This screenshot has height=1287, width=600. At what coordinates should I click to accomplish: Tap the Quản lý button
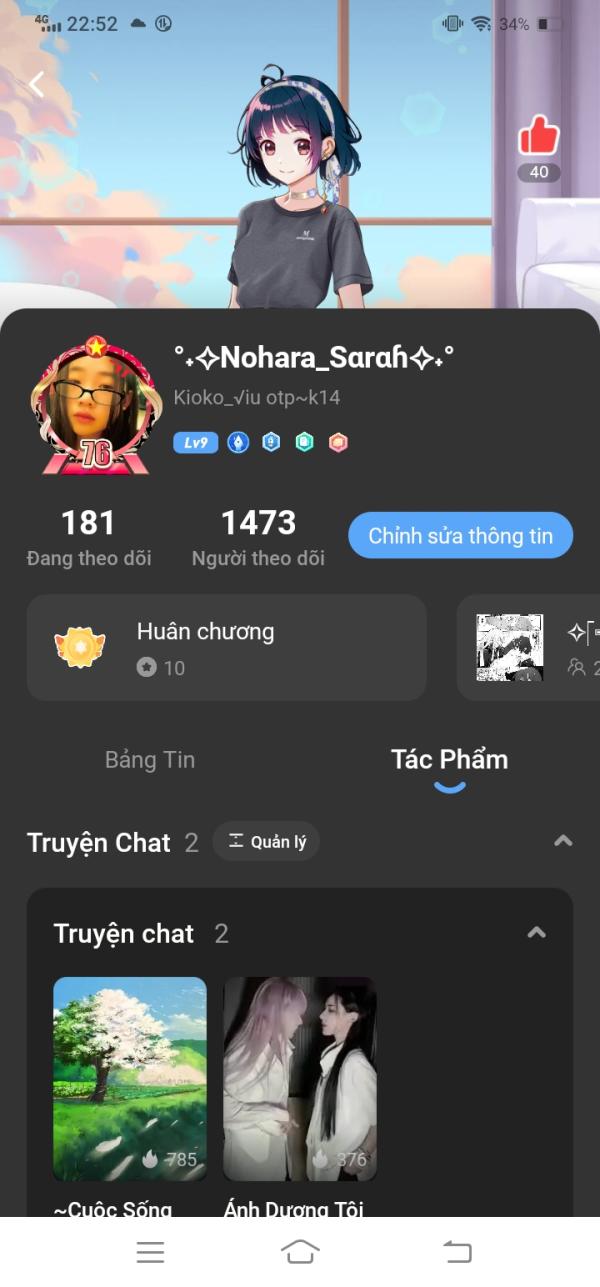tap(267, 842)
